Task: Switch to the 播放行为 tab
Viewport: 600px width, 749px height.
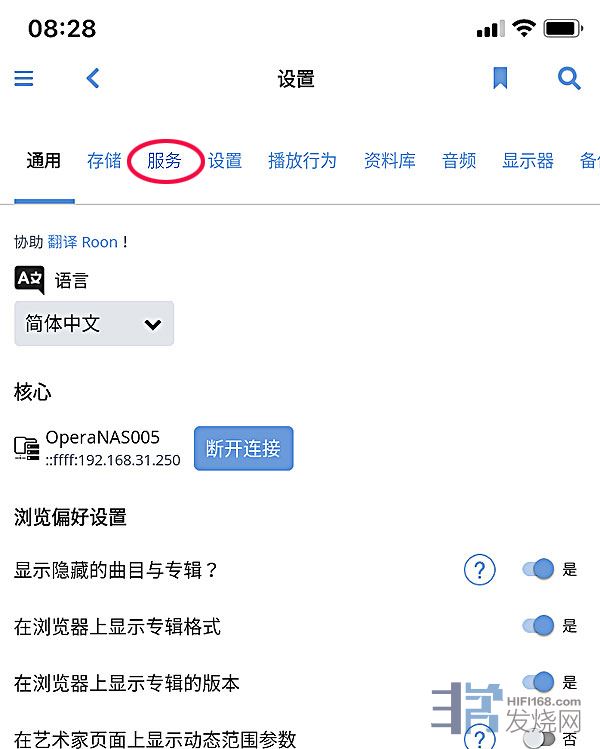Action: tap(302, 161)
